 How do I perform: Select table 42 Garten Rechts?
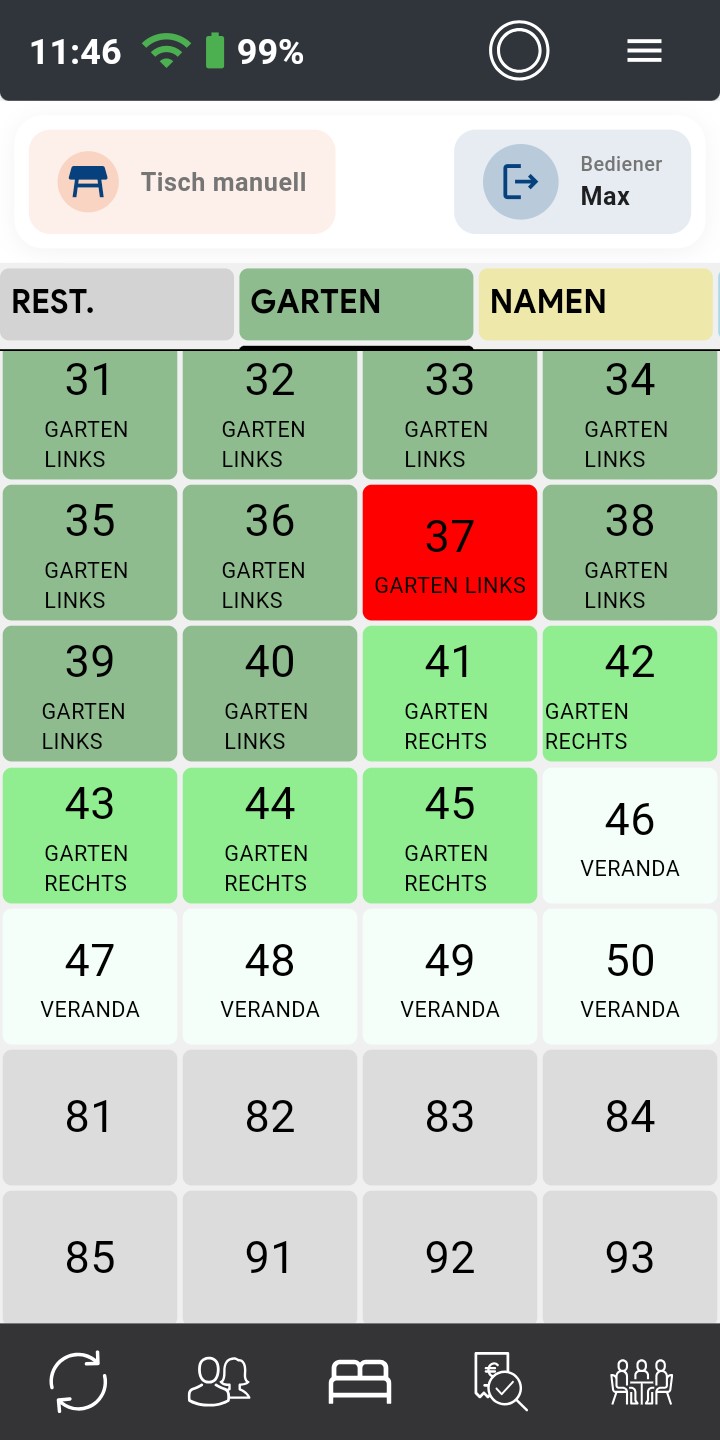click(630, 694)
